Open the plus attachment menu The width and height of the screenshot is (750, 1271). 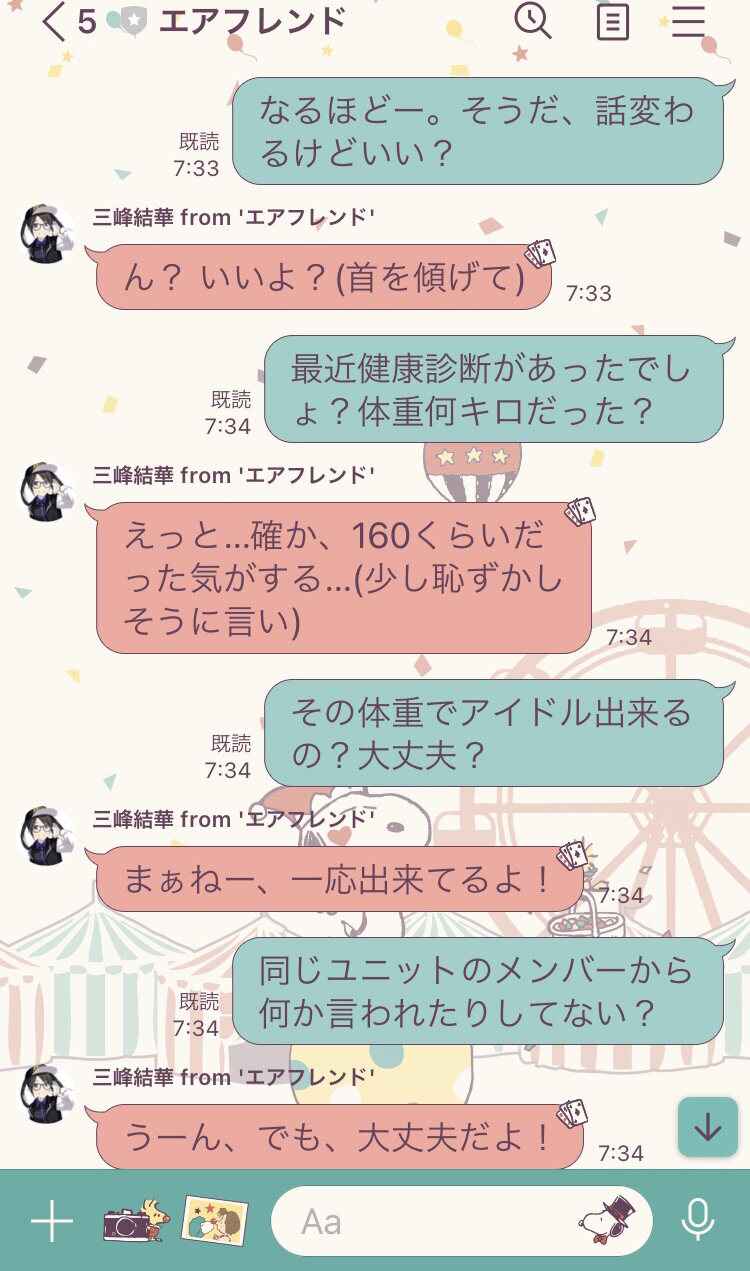(x=51, y=1221)
